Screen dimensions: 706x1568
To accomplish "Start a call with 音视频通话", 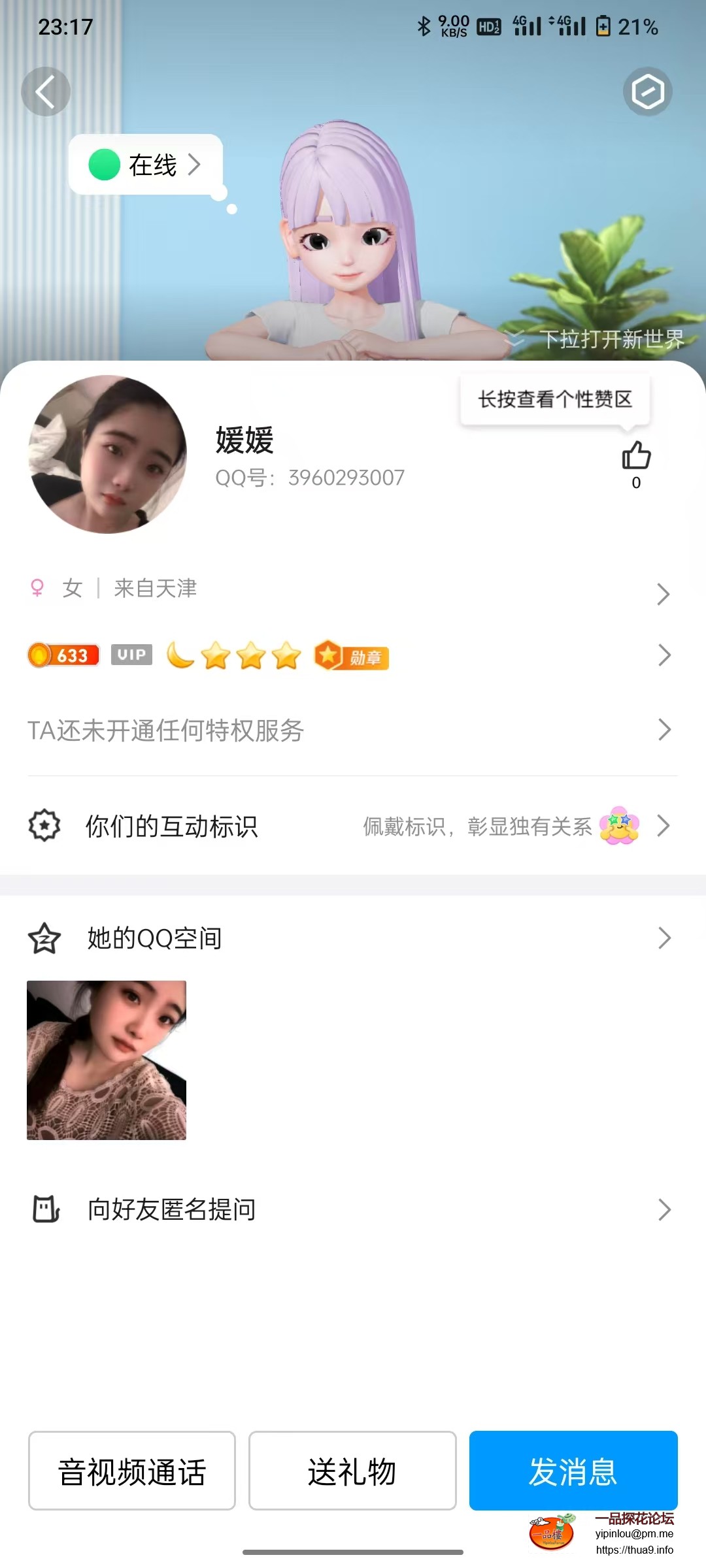I will [x=132, y=1471].
